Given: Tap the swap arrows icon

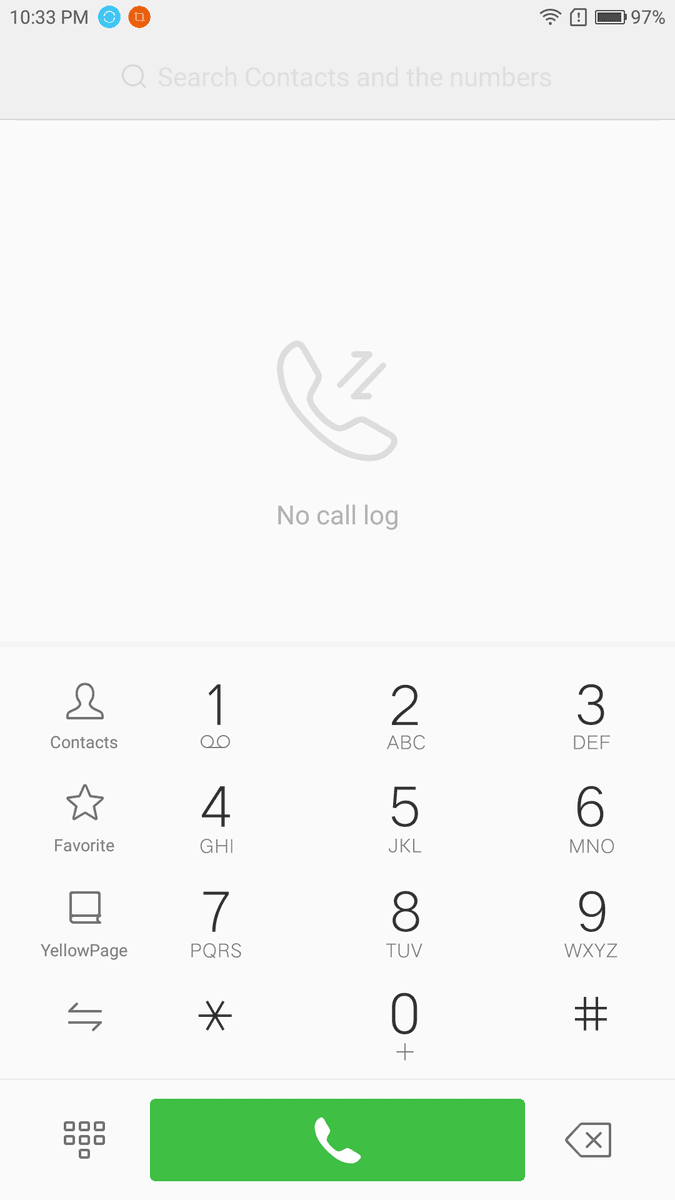Looking at the screenshot, I should [x=84, y=1018].
